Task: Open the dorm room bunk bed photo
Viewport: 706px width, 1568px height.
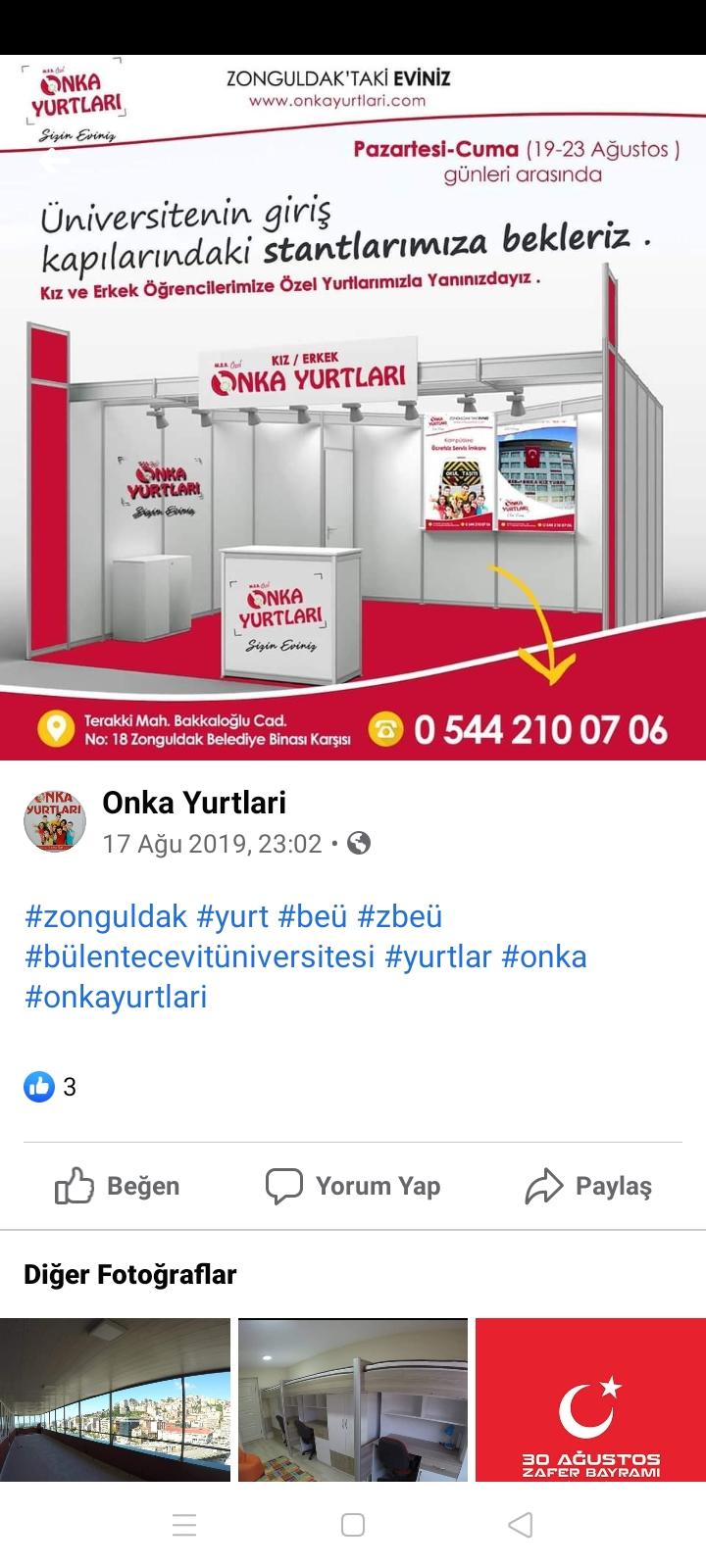Action: [x=353, y=1399]
